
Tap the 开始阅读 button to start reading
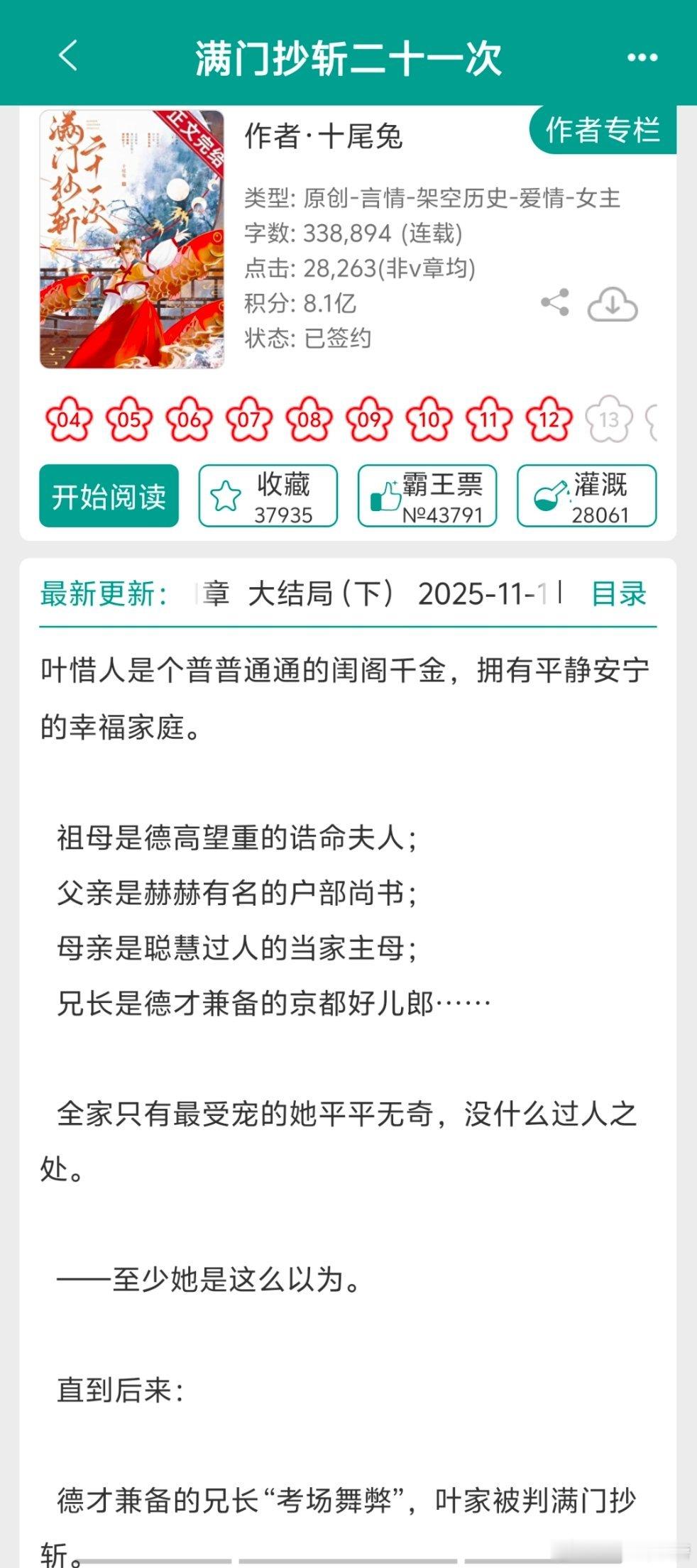point(109,495)
